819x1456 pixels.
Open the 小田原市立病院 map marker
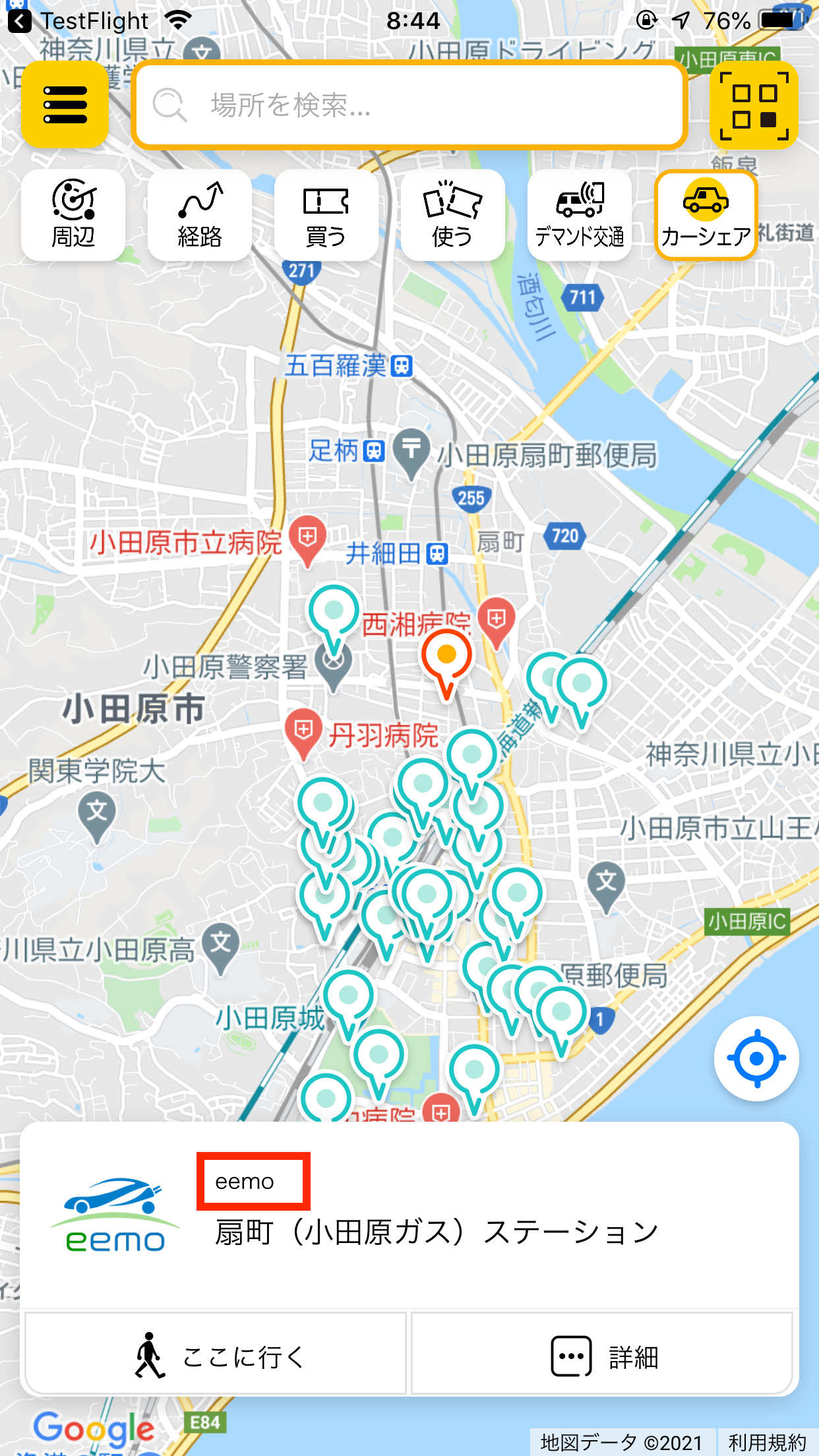pyautogui.click(x=307, y=537)
